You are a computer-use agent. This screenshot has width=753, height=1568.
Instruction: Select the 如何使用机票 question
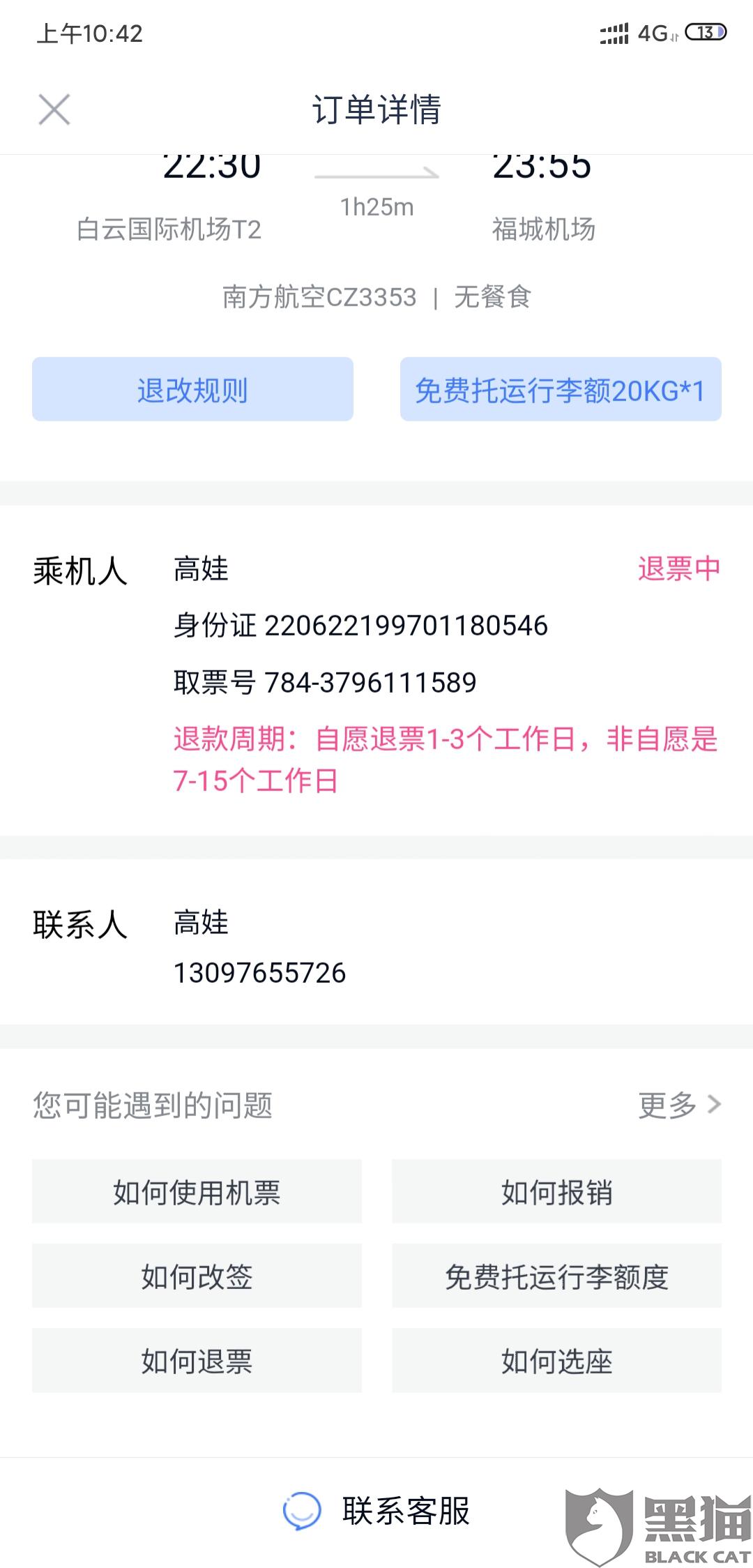click(x=197, y=1192)
